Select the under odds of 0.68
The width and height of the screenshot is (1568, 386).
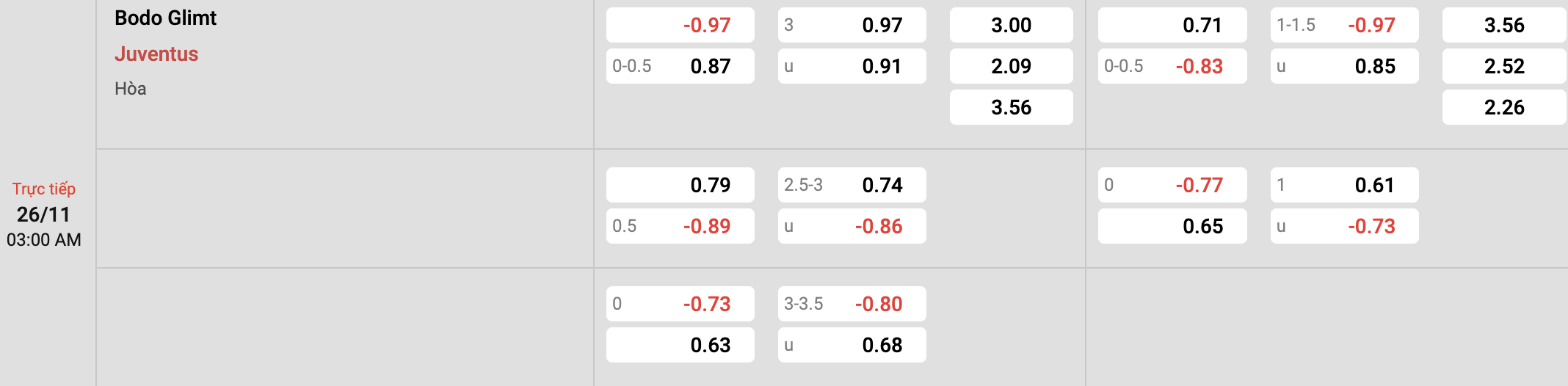pos(852,345)
